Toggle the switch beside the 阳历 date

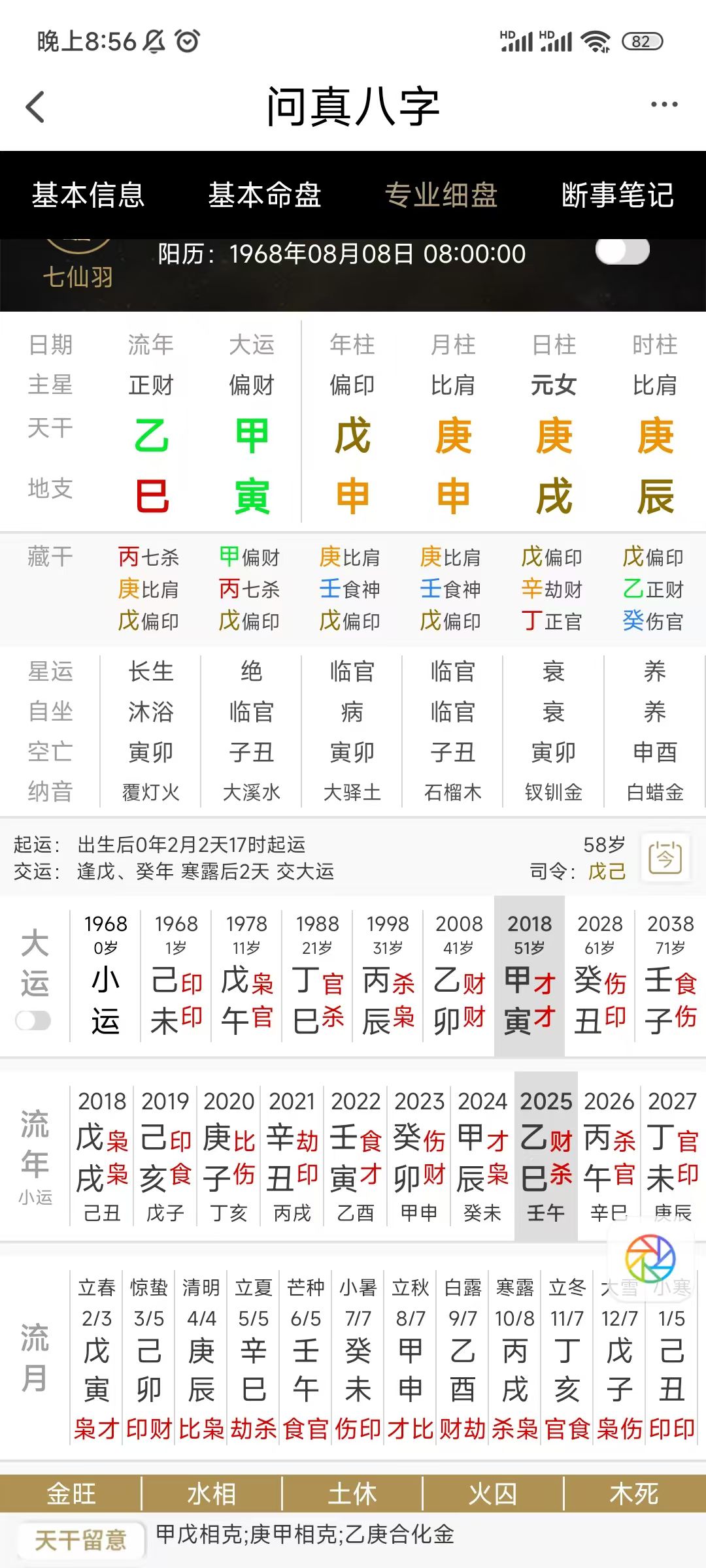[622, 252]
